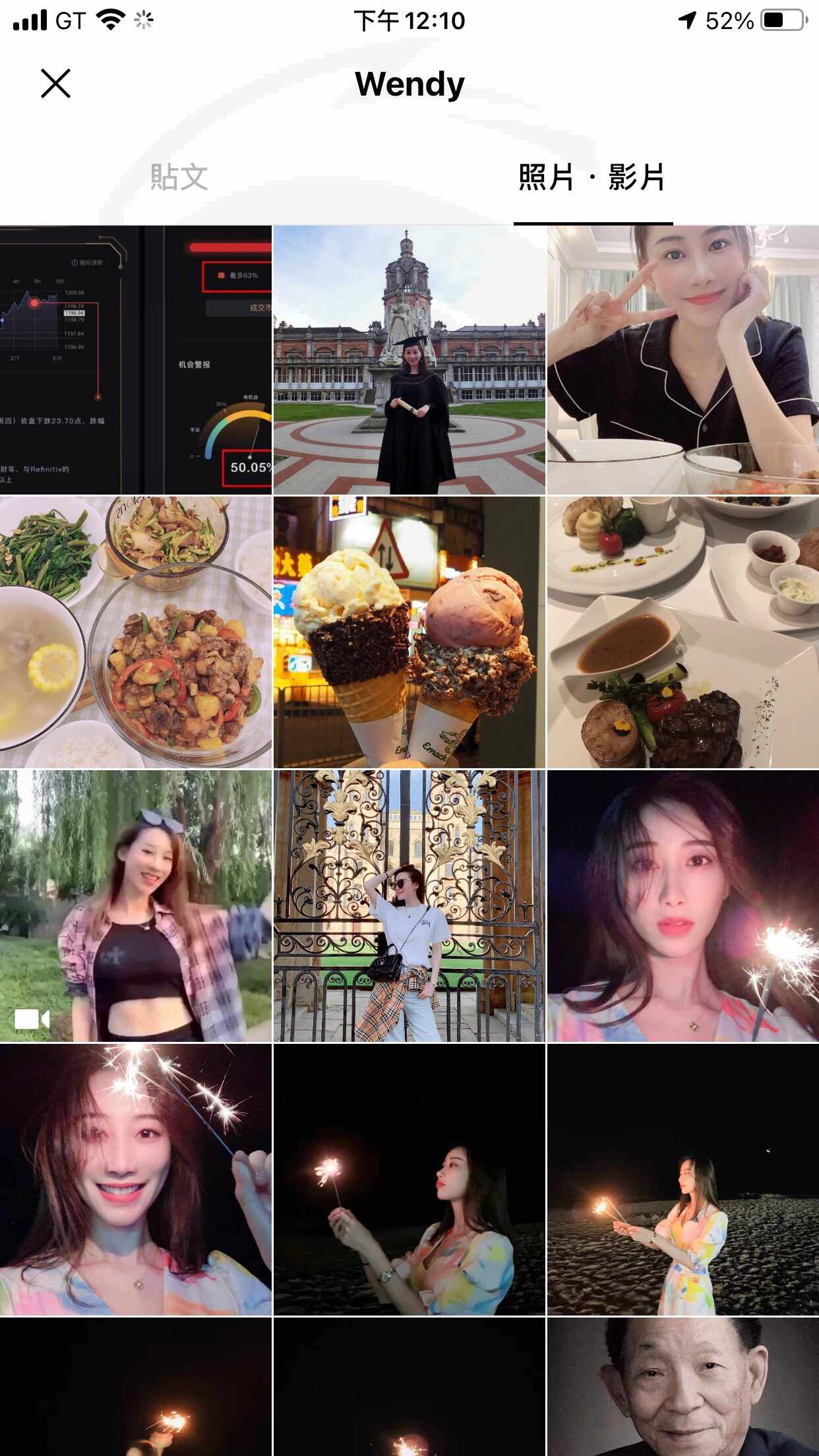View the peace-sign selfie in black pajamas
This screenshot has width=819, height=1456.
pos(683,360)
